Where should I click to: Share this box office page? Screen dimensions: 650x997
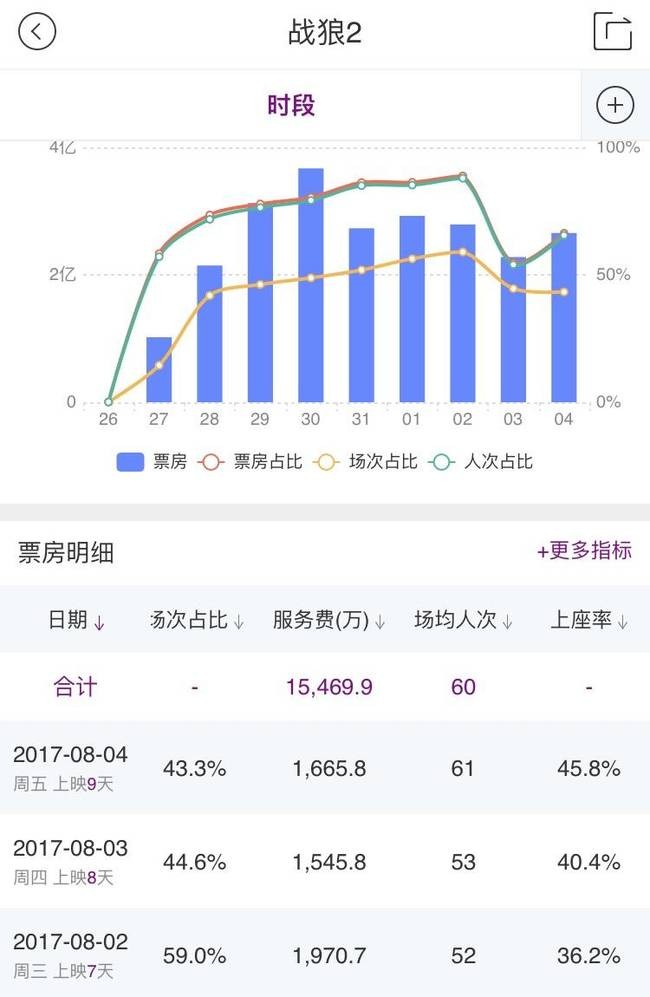point(612,32)
